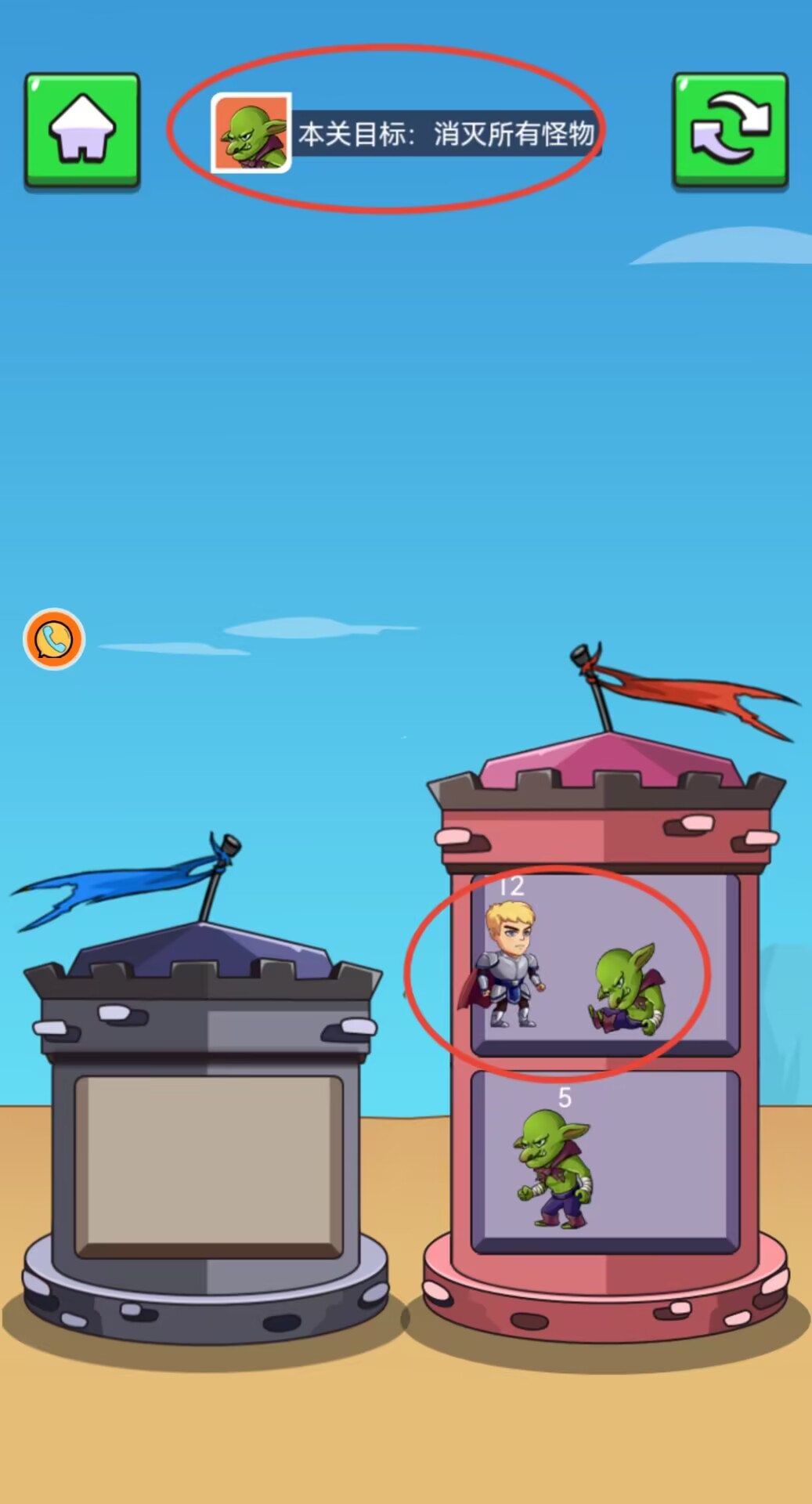Restart the level with refresh button
812x1504 pixels.
coord(730,131)
